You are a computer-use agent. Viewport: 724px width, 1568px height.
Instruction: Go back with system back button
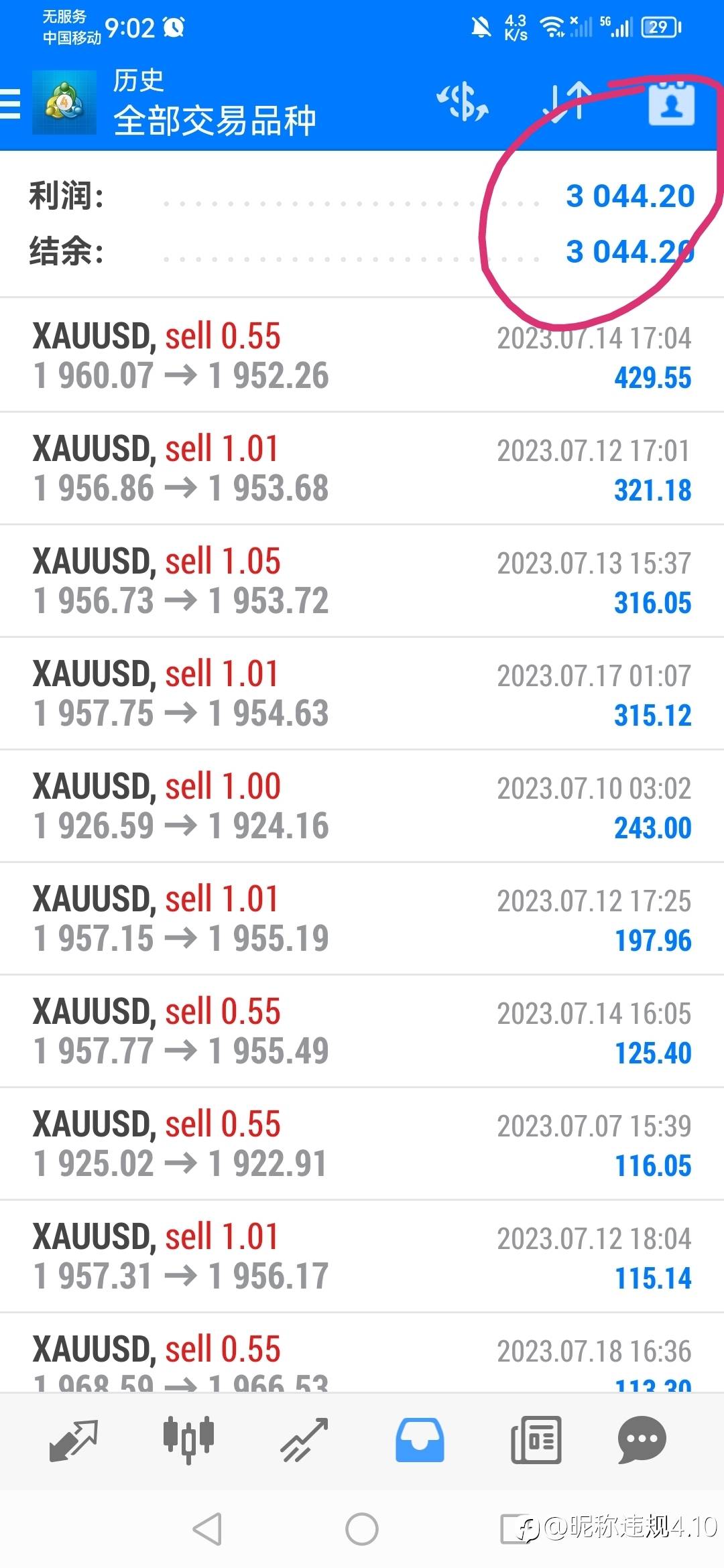(x=207, y=1528)
